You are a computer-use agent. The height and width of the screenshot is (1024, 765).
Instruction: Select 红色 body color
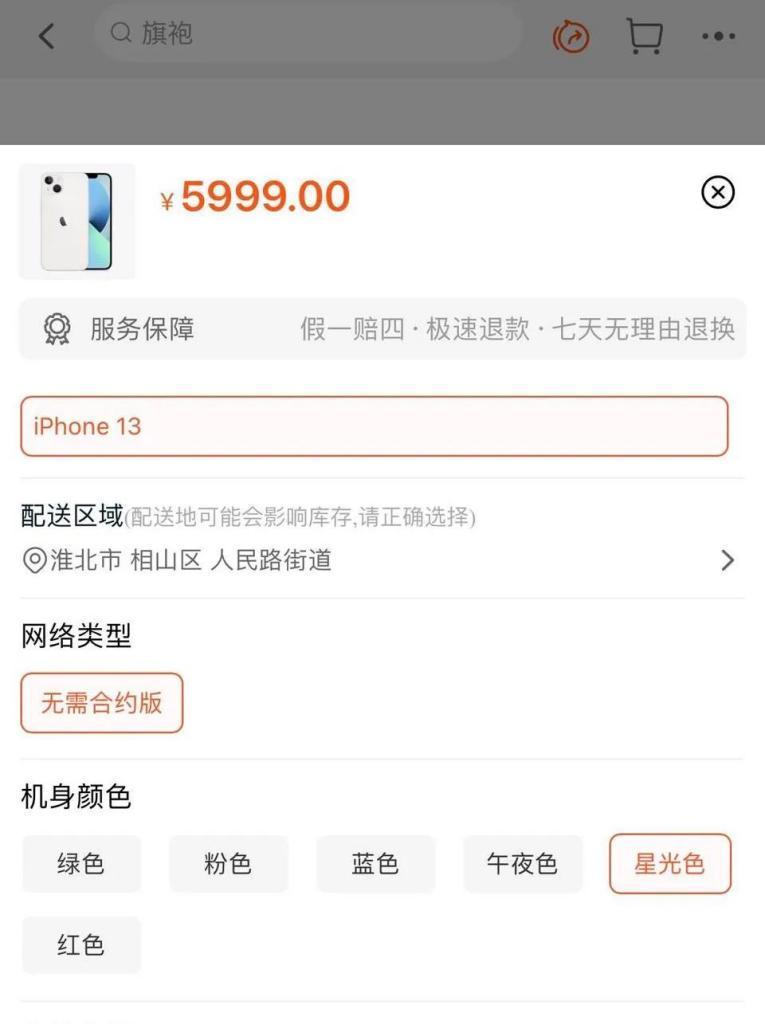[81, 945]
